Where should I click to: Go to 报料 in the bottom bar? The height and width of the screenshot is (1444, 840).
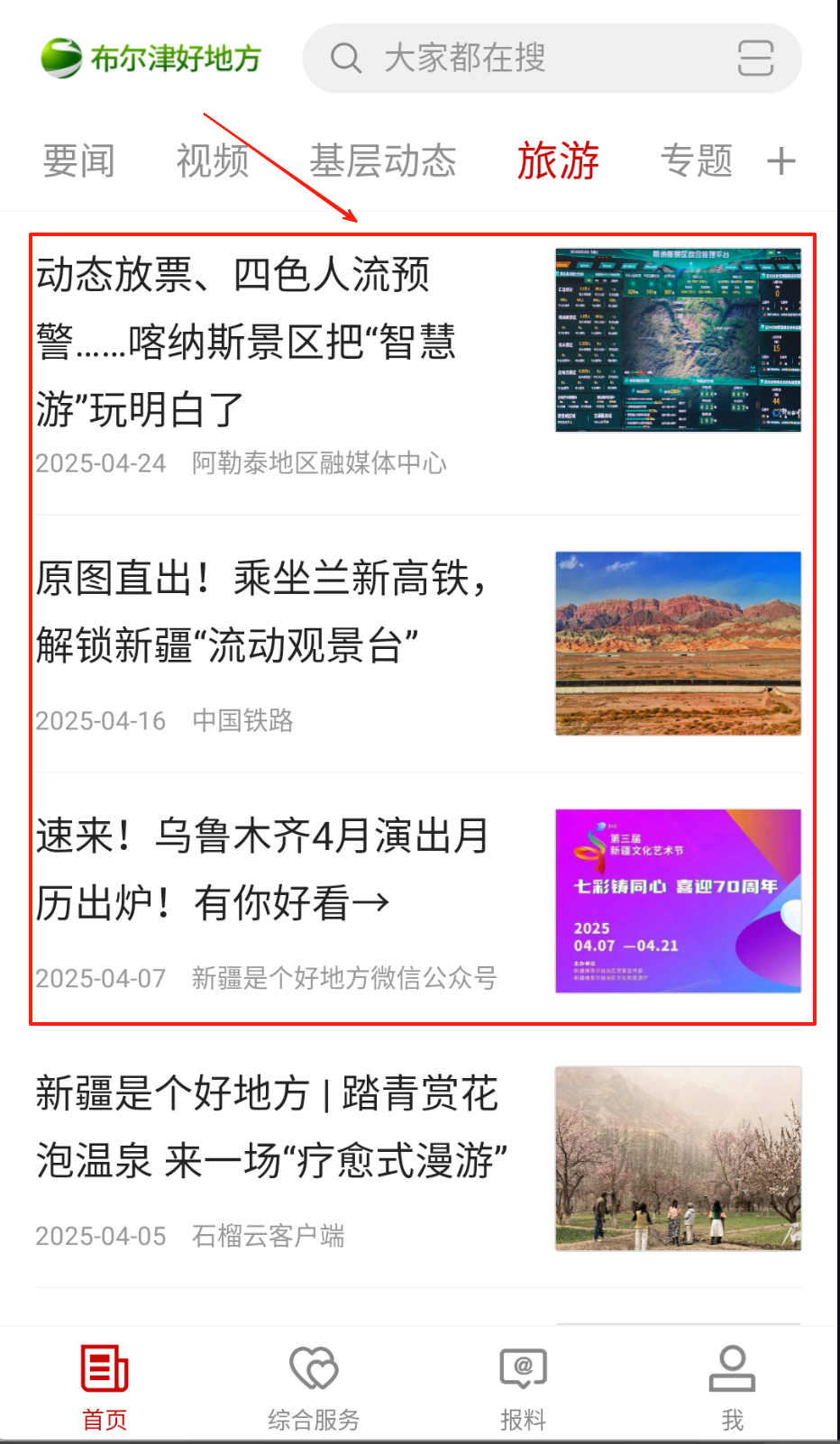pos(523,1386)
